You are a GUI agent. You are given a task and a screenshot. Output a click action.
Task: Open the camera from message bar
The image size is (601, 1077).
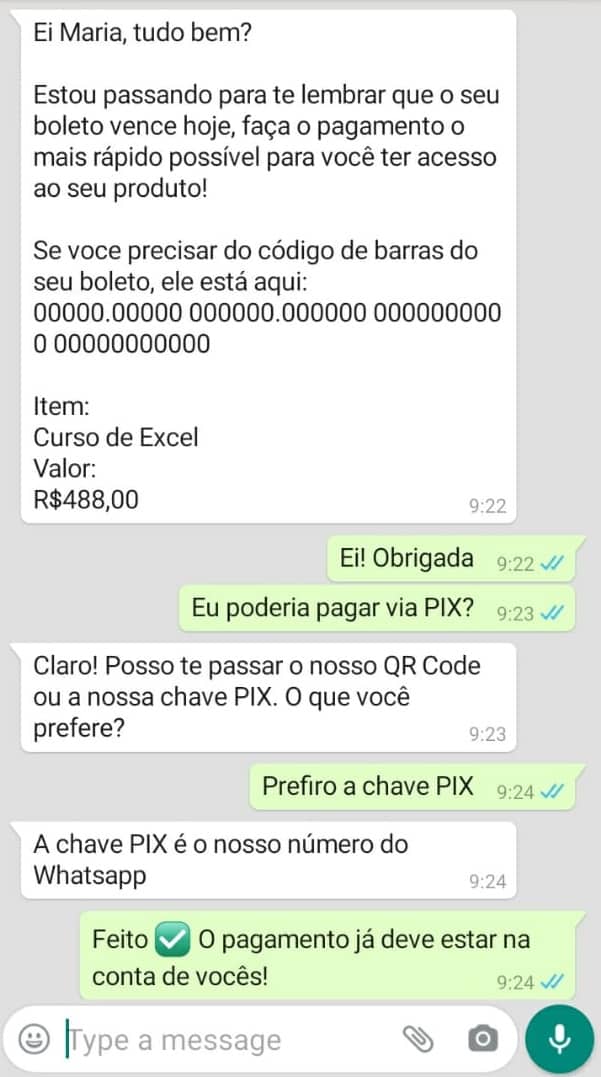pyautogui.click(x=482, y=1040)
